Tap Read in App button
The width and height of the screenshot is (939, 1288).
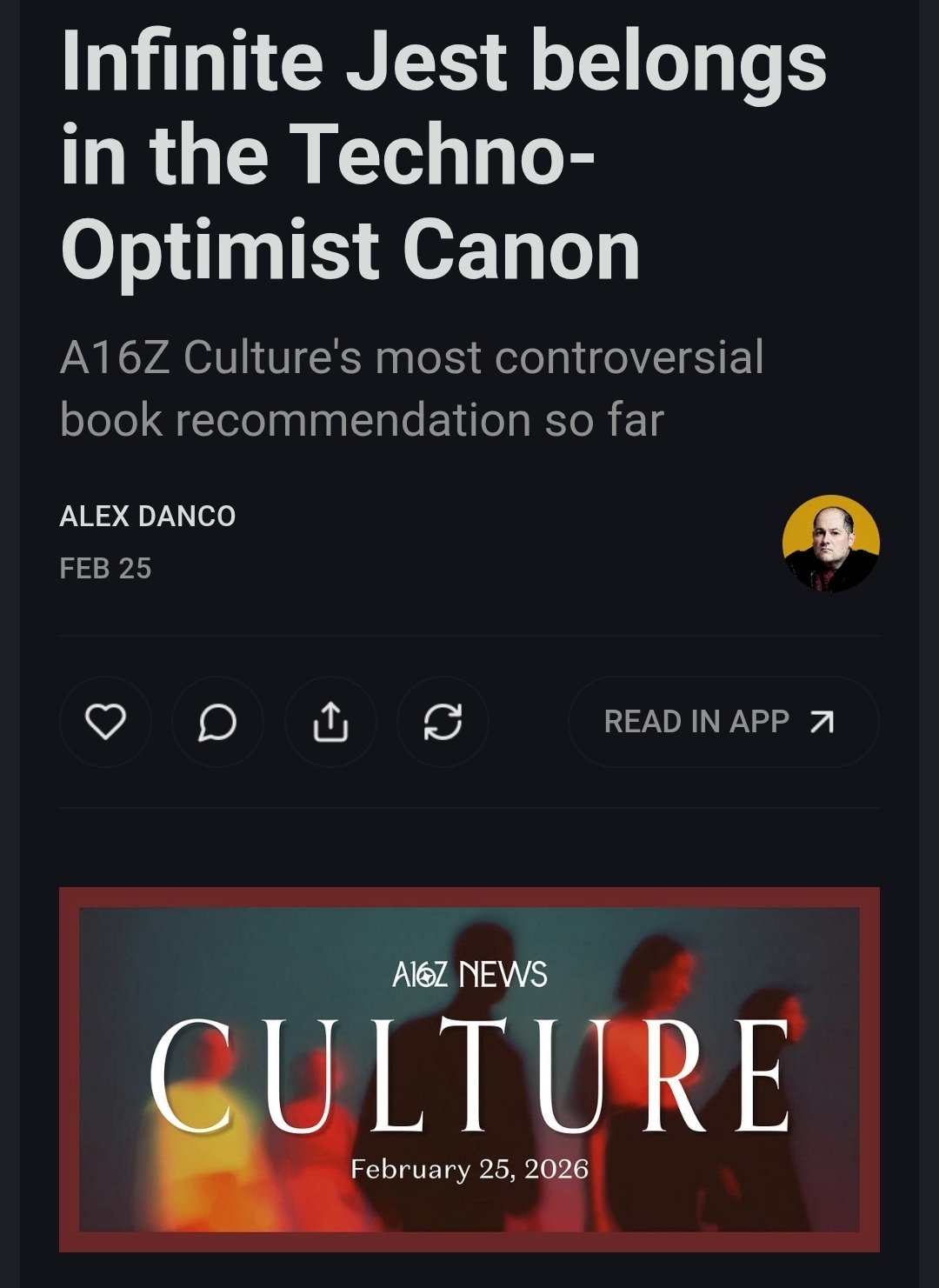tap(723, 722)
